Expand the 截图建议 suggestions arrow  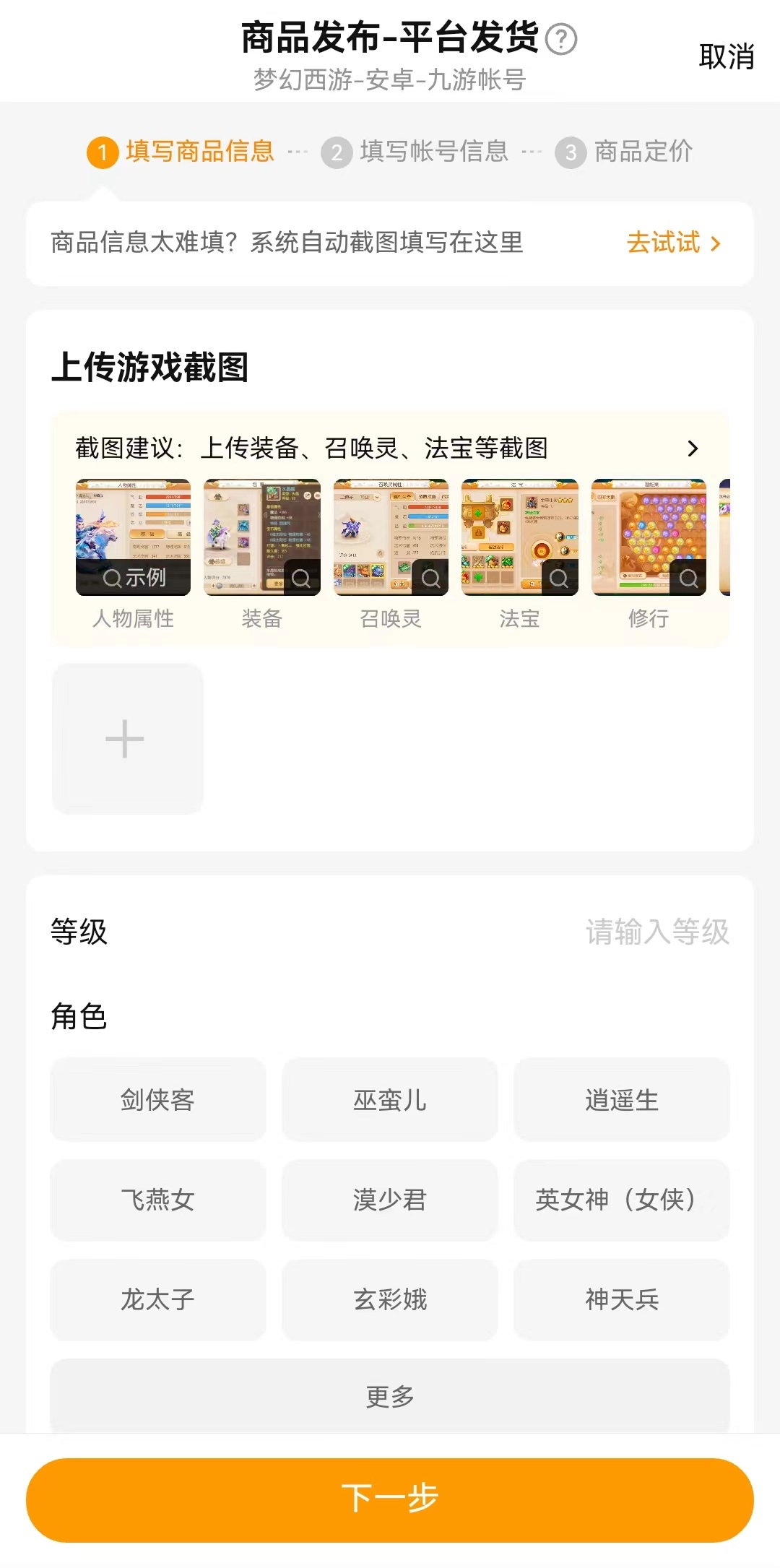[693, 449]
